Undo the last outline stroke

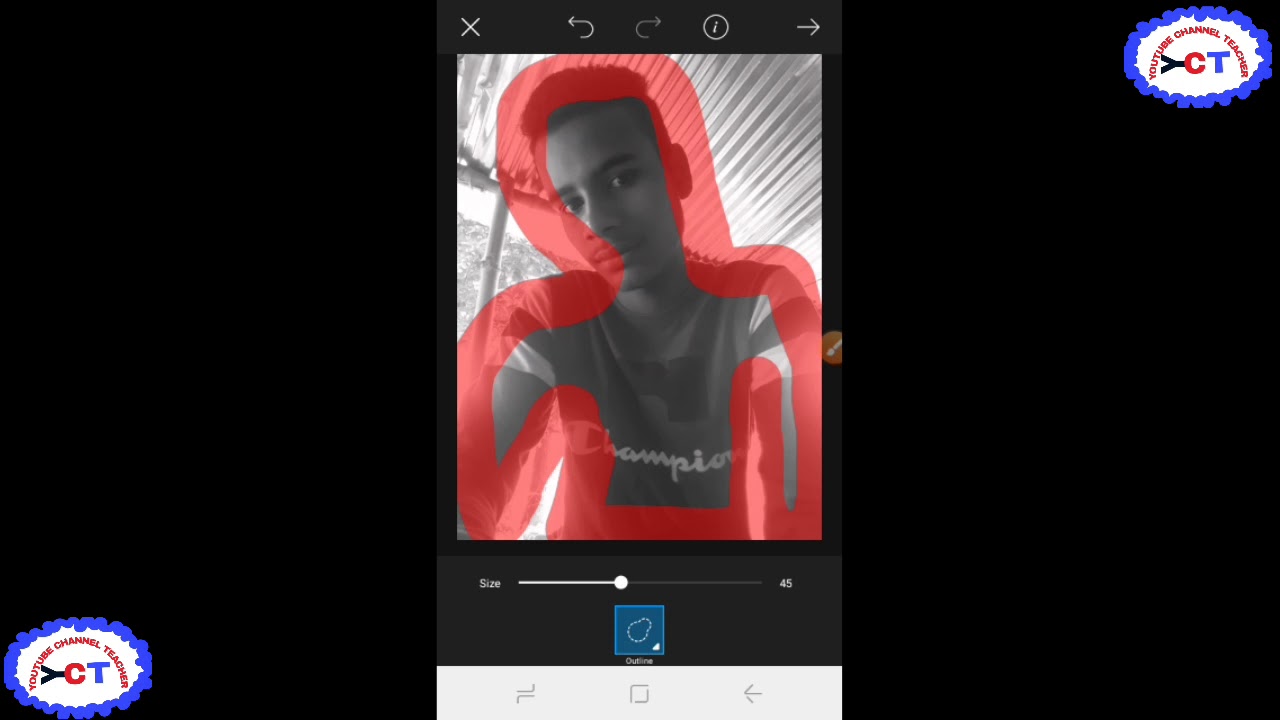click(581, 27)
